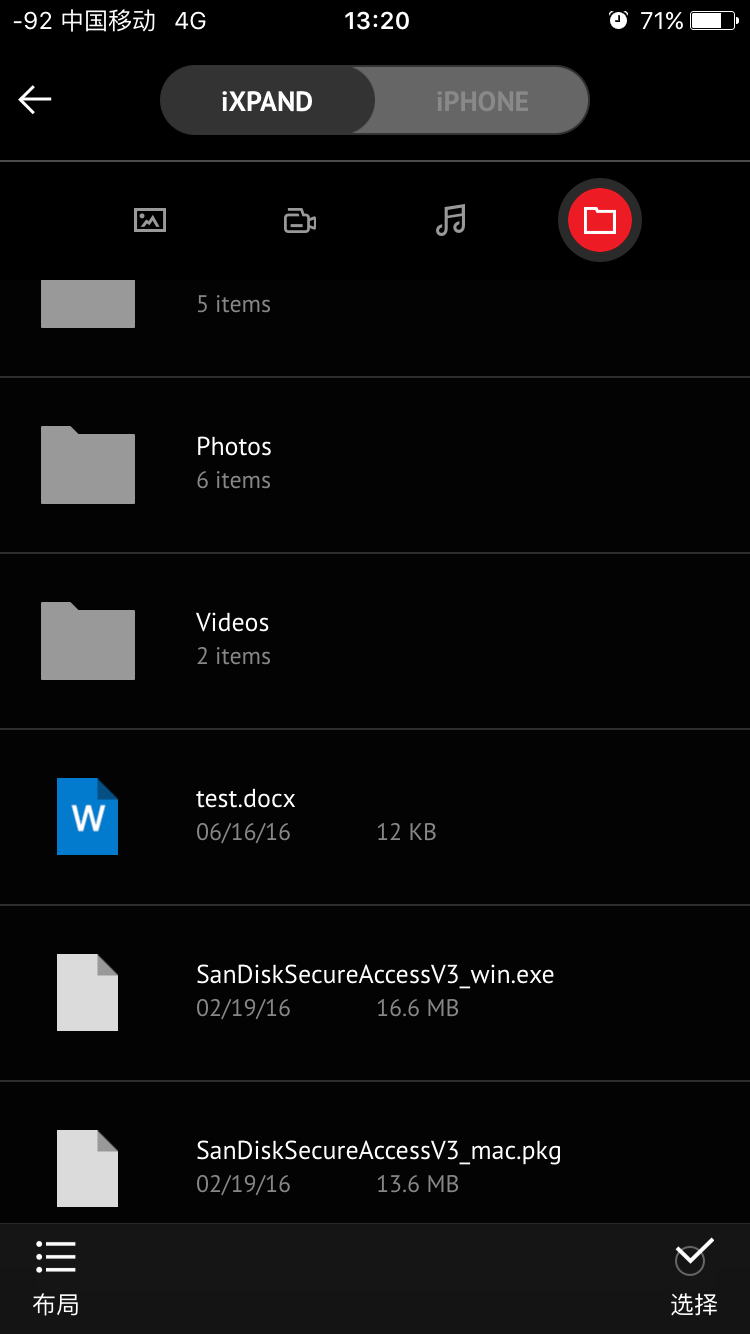Enter selection mode with 选择
750x1334 pixels.
(693, 1277)
